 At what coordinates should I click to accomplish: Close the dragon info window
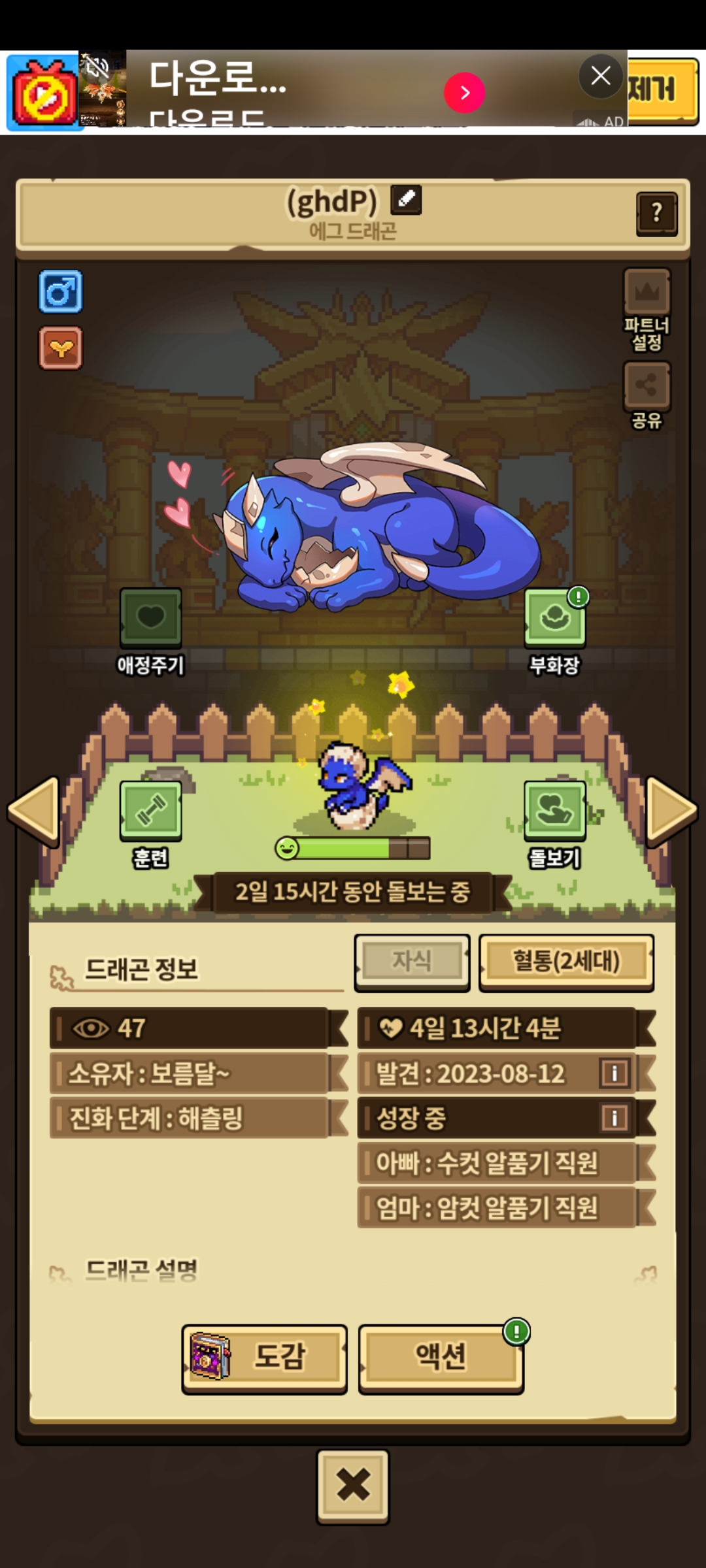[353, 1486]
